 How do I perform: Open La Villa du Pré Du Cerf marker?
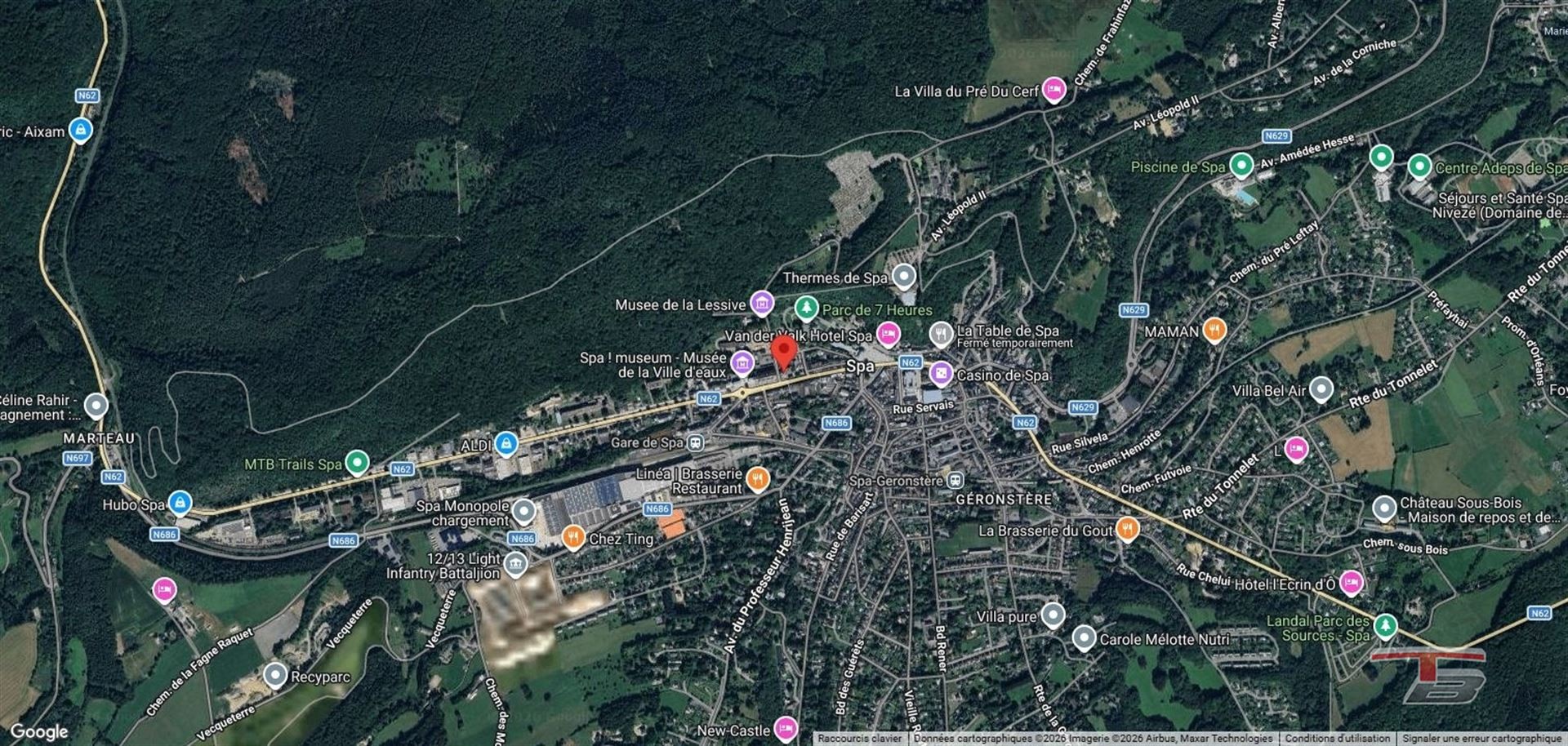1054,89
